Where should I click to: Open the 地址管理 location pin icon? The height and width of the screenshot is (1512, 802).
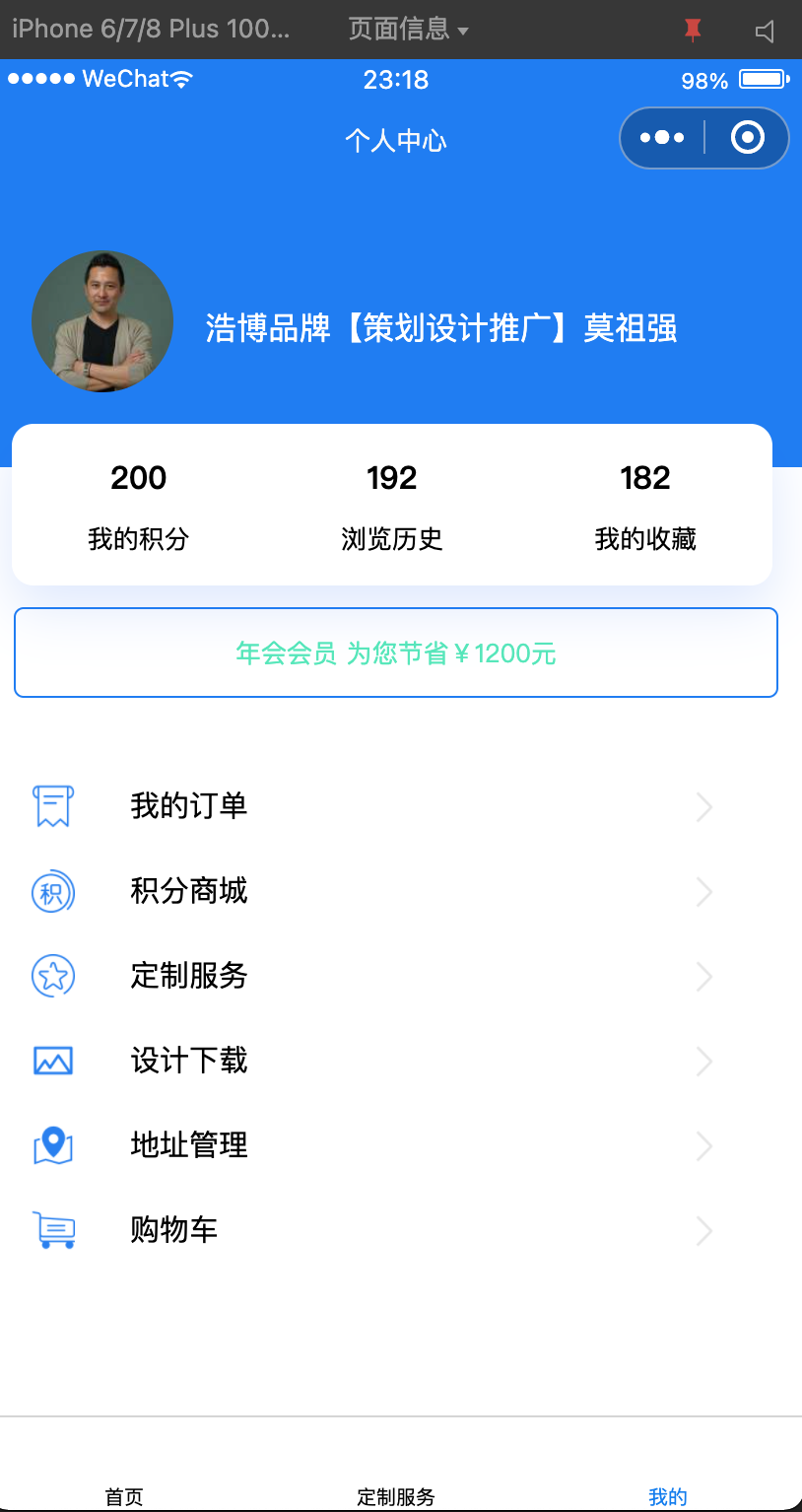click(x=52, y=1145)
